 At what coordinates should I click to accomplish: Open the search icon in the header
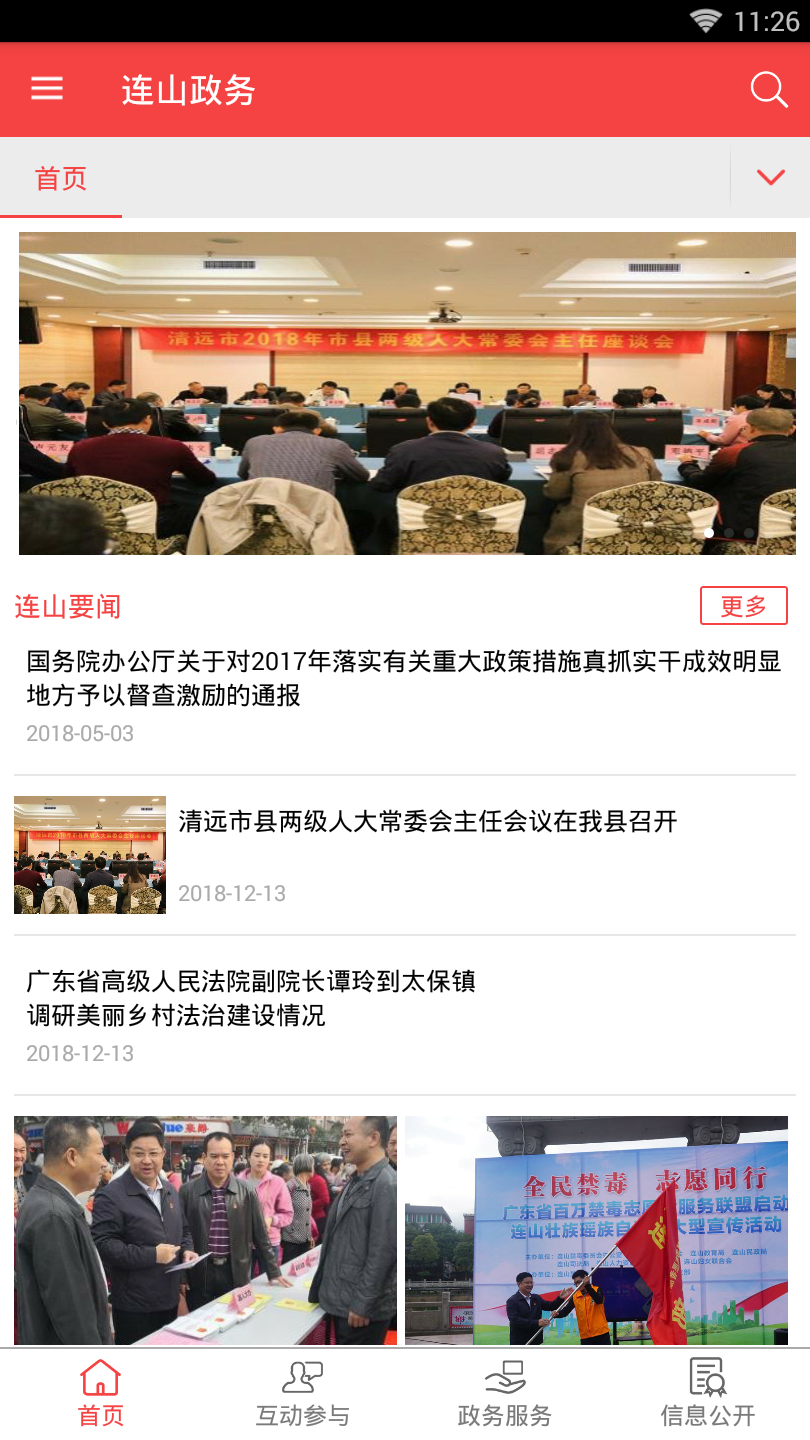point(768,89)
